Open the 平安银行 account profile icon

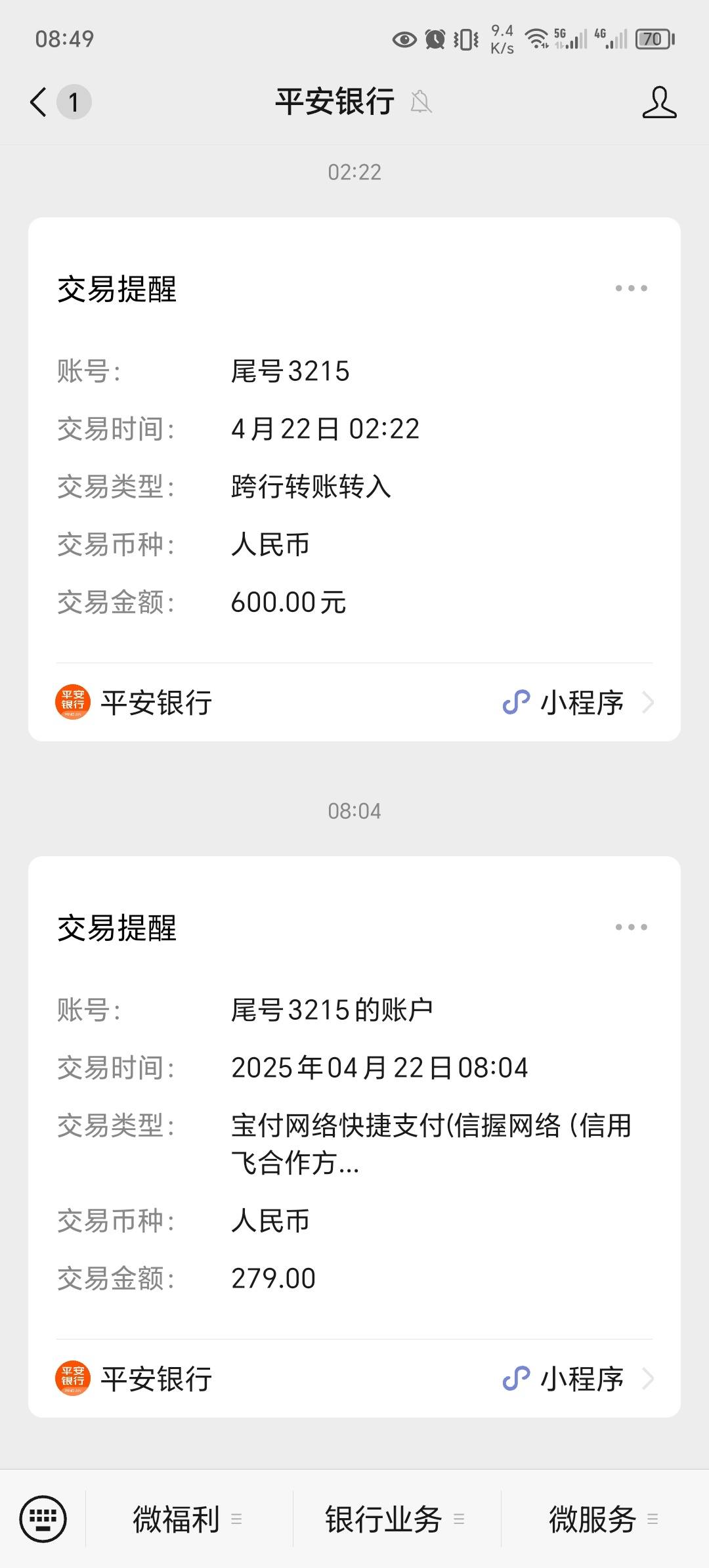click(x=659, y=102)
